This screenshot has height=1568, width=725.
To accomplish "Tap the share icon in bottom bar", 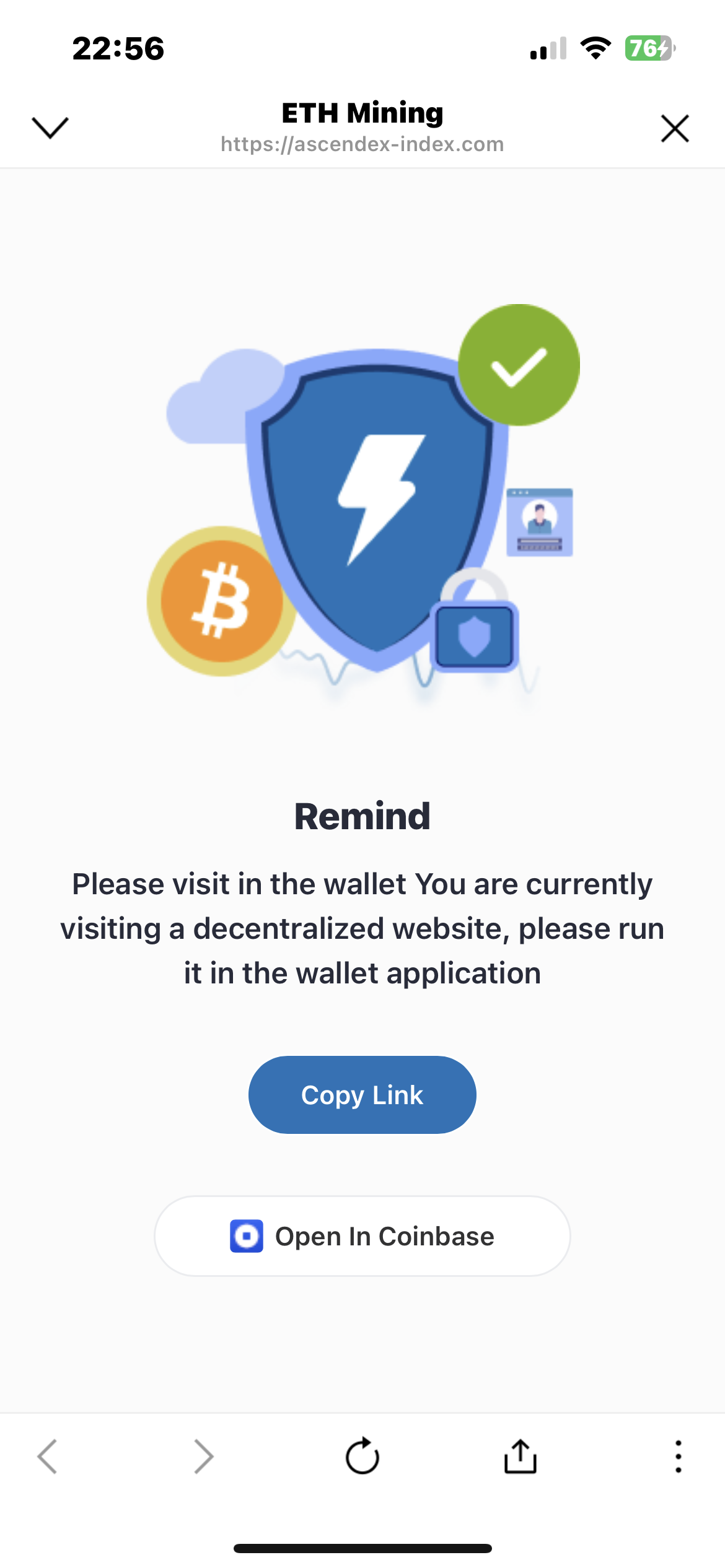I will click(x=519, y=1456).
